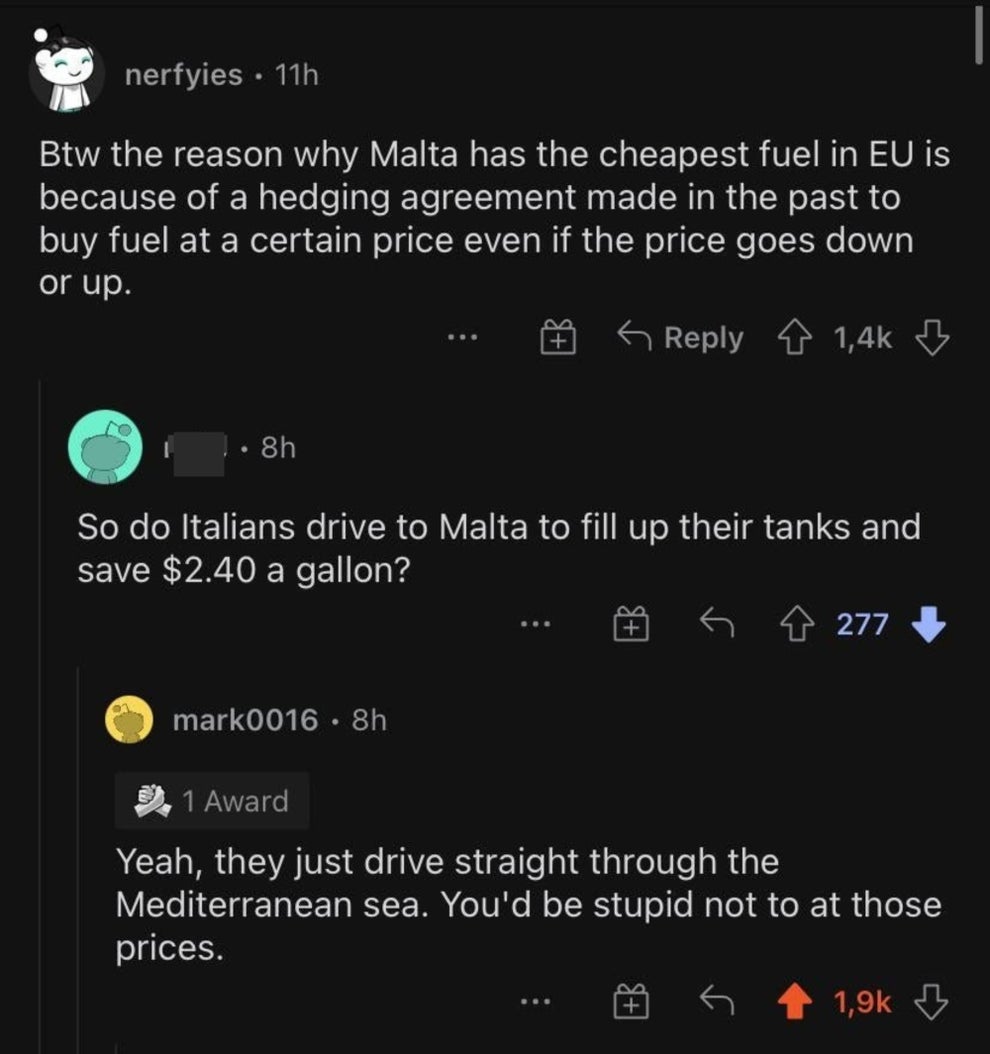Open overflow menu on the Italians comment
Screen dimensions: 990x1054
pos(535,626)
